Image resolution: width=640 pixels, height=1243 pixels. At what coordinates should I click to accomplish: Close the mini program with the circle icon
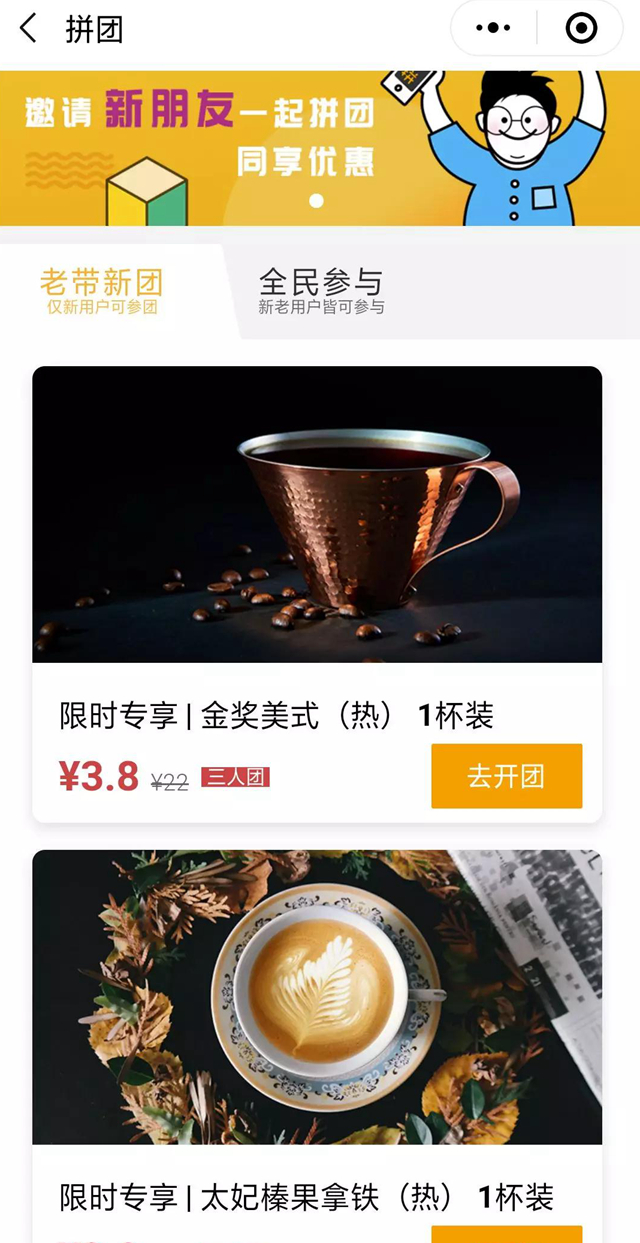click(x=581, y=29)
